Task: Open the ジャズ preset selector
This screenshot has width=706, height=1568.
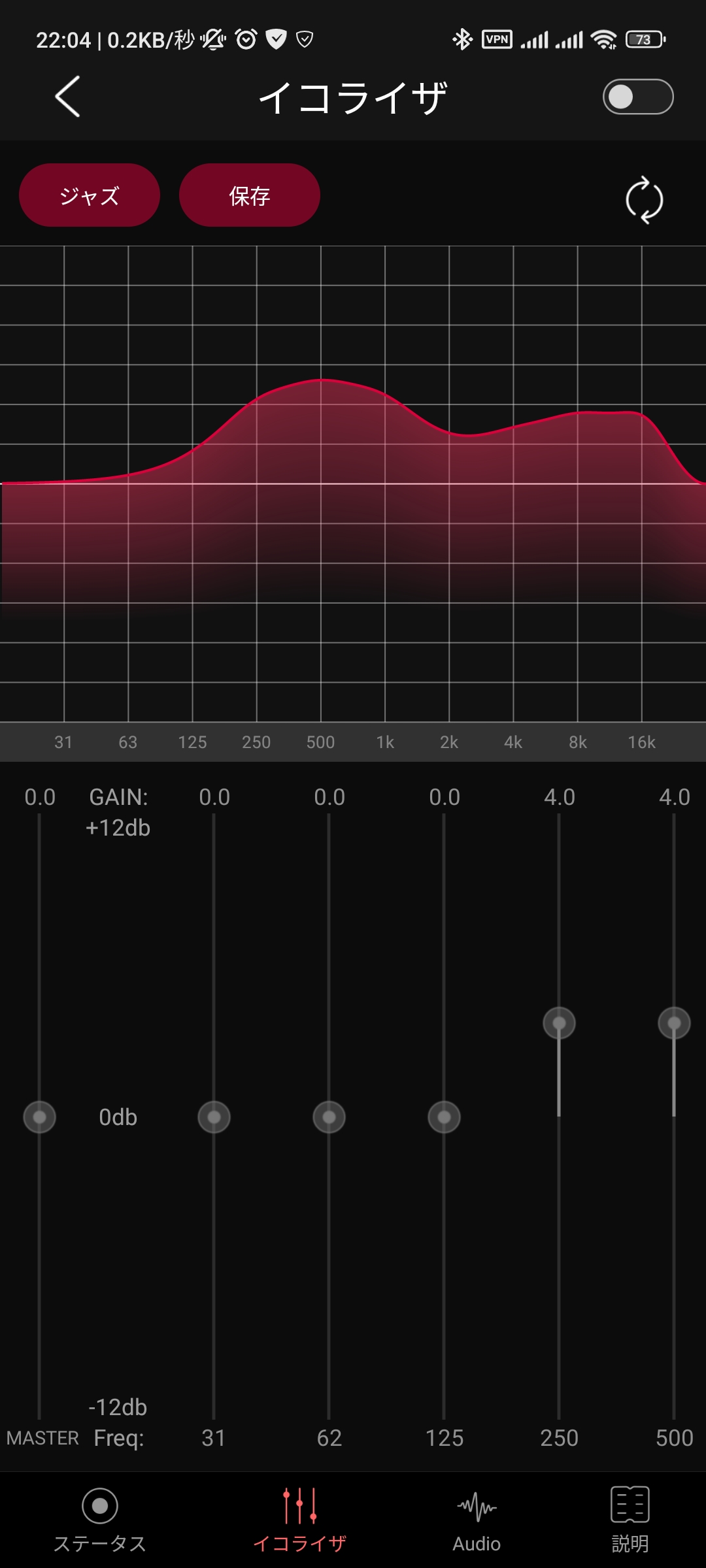Action: pyautogui.click(x=90, y=195)
